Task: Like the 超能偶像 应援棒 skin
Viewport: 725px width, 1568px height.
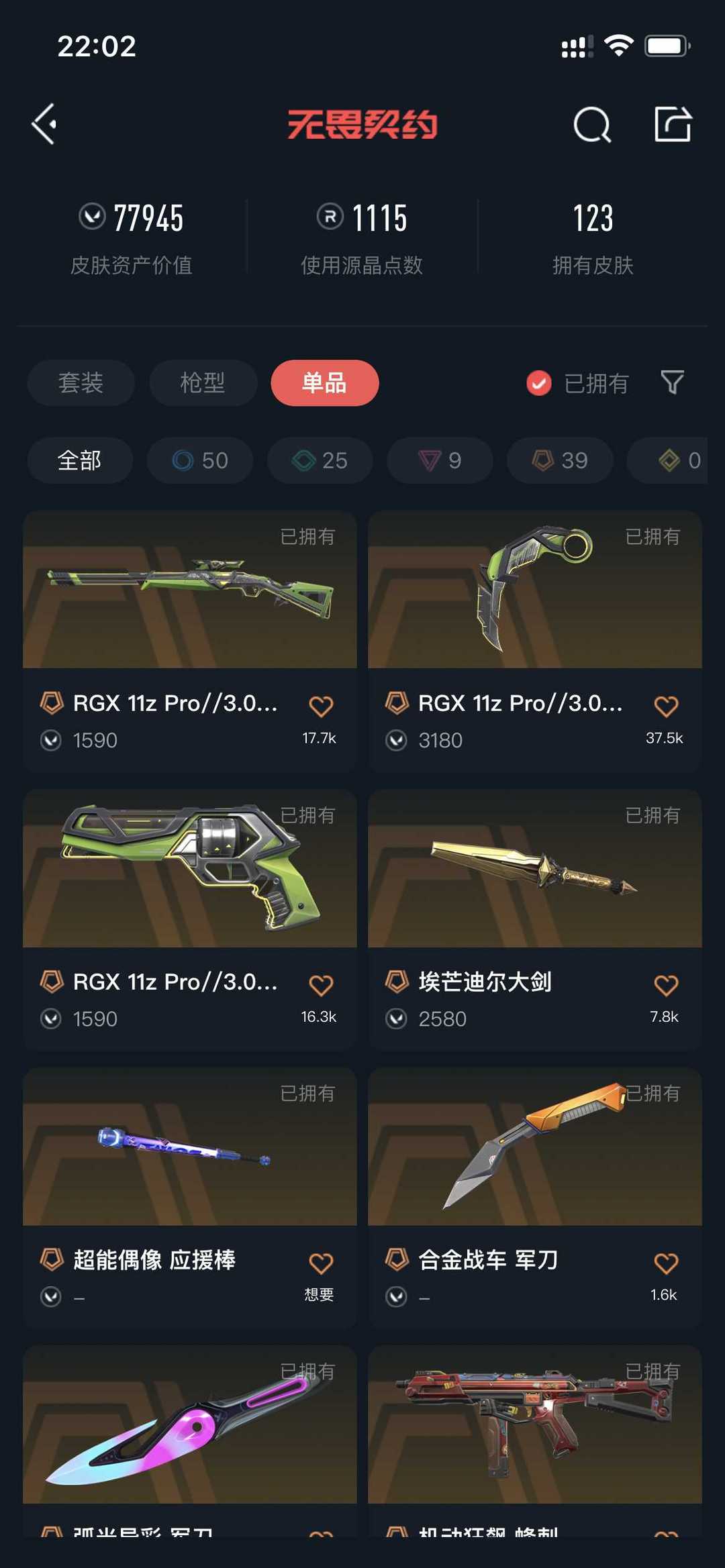Action: point(321,1263)
